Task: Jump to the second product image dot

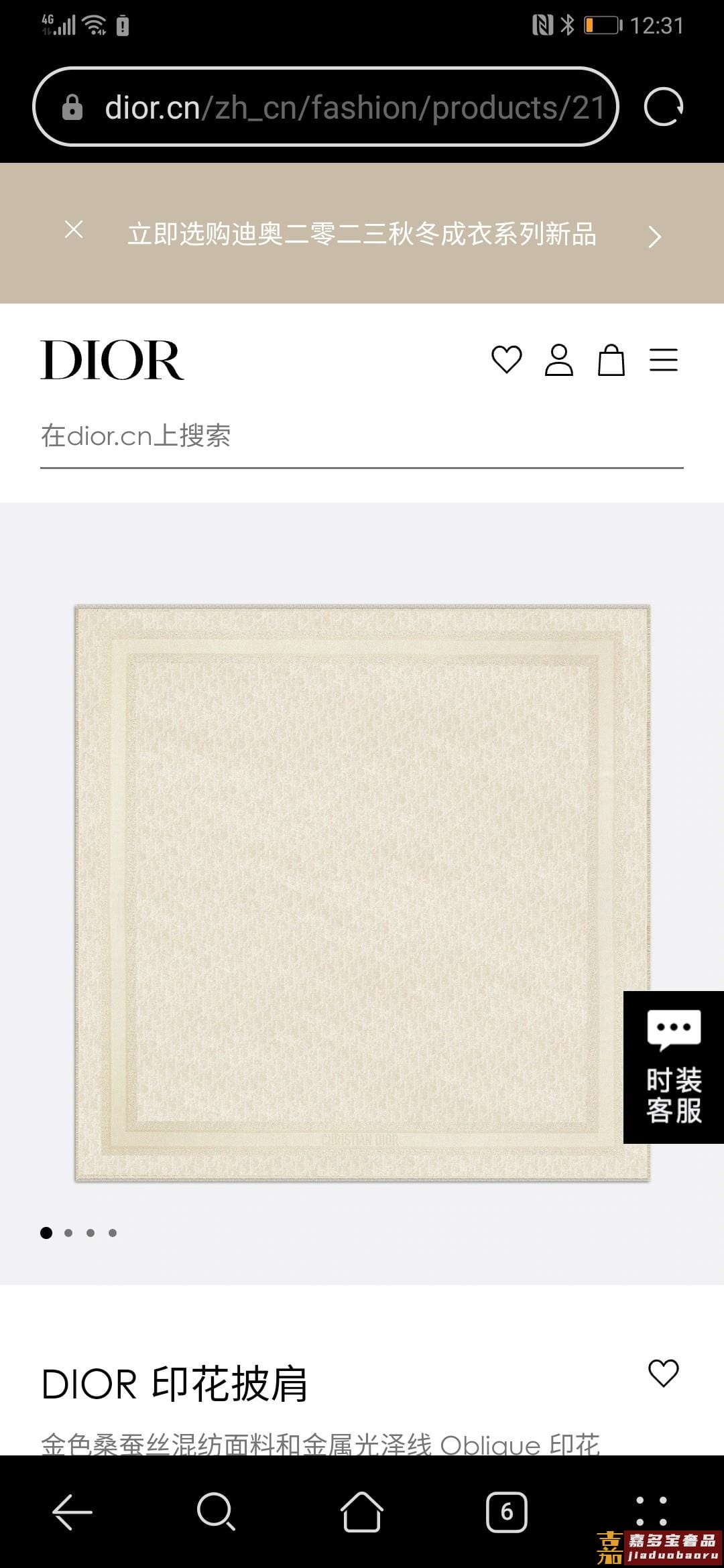Action: (68, 1233)
